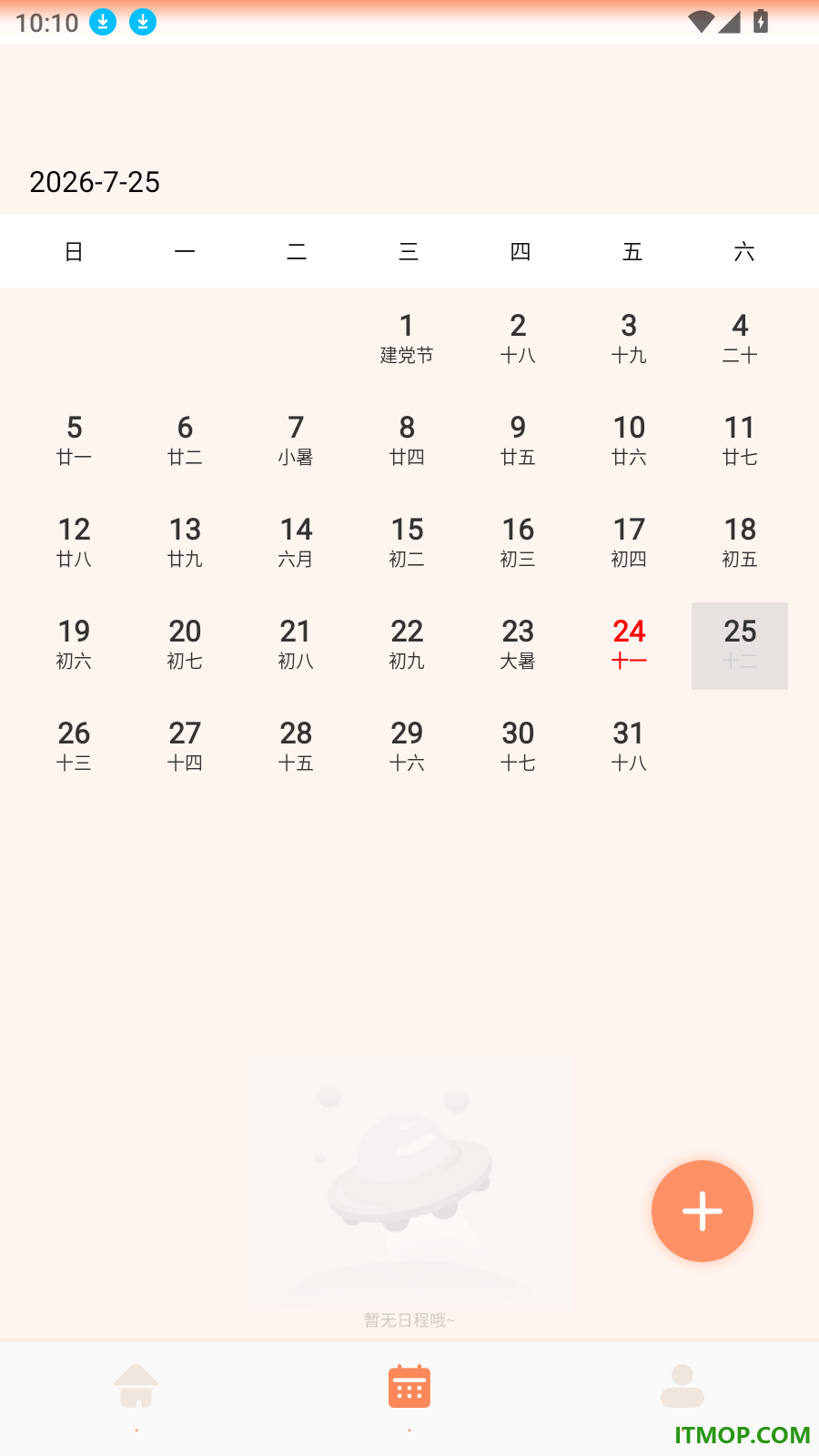This screenshot has width=819, height=1456.
Task: Select July 7 小暑 date
Action: tap(296, 441)
